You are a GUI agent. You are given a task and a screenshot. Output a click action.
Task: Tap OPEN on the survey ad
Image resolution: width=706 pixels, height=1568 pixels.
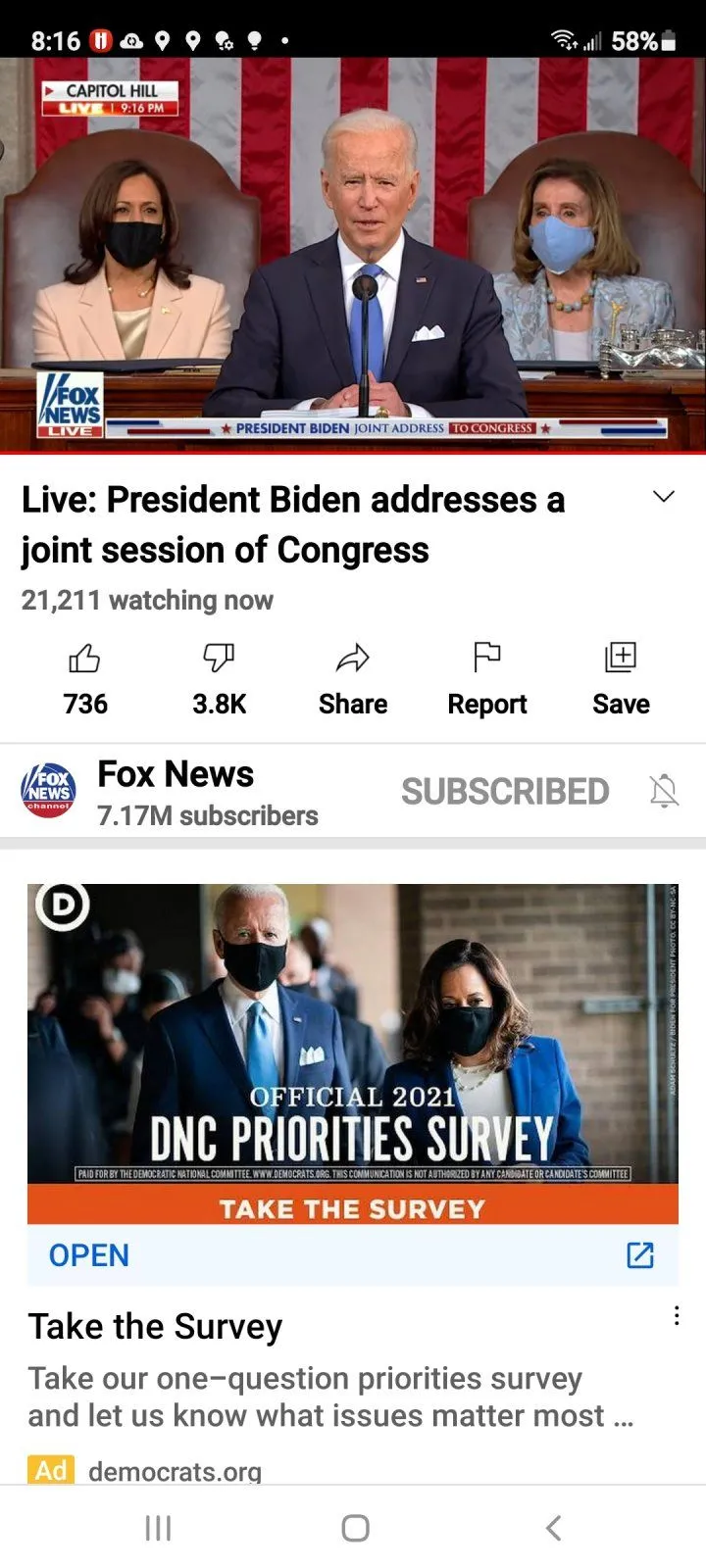88,1255
